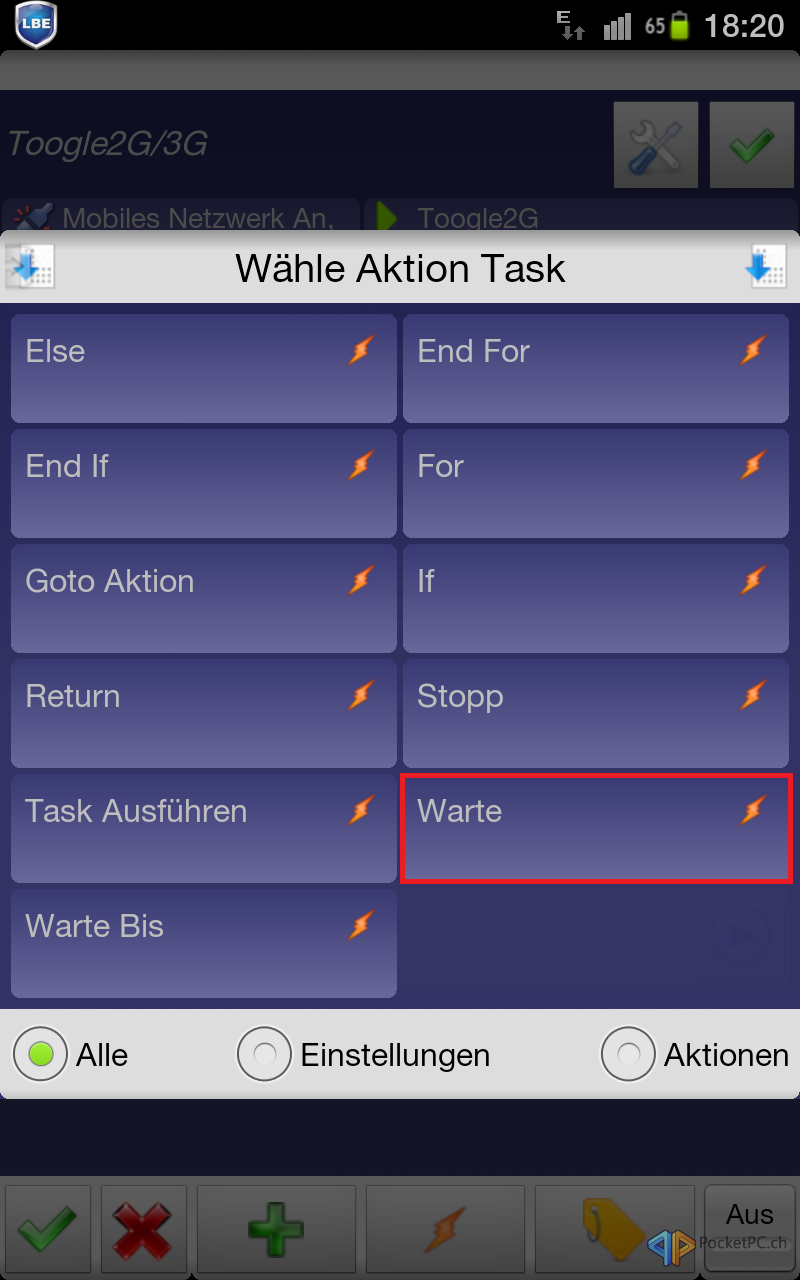The height and width of the screenshot is (1280, 800).
Task: Tap the right arrow icon beside dialog title
Action: click(769, 268)
